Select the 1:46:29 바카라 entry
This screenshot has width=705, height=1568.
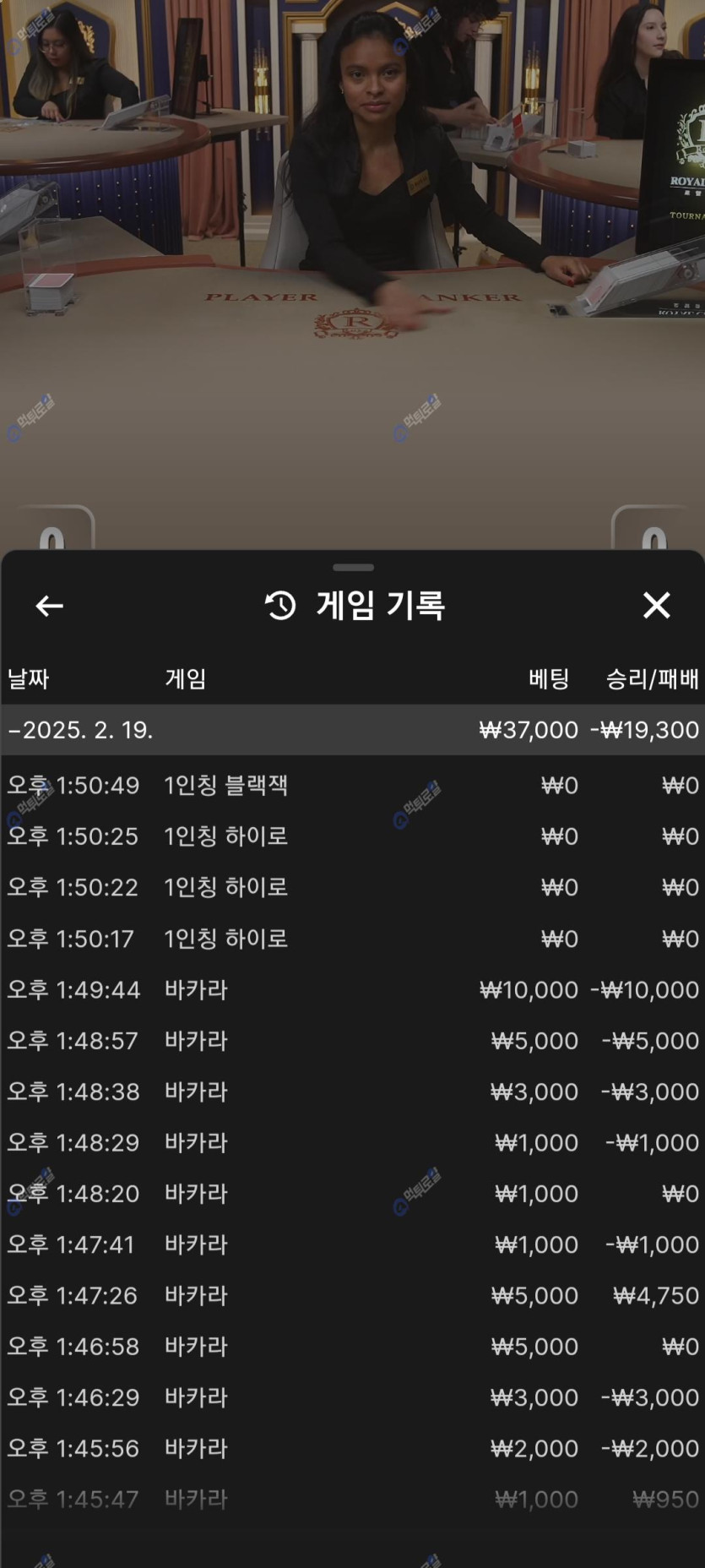click(x=352, y=1397)
